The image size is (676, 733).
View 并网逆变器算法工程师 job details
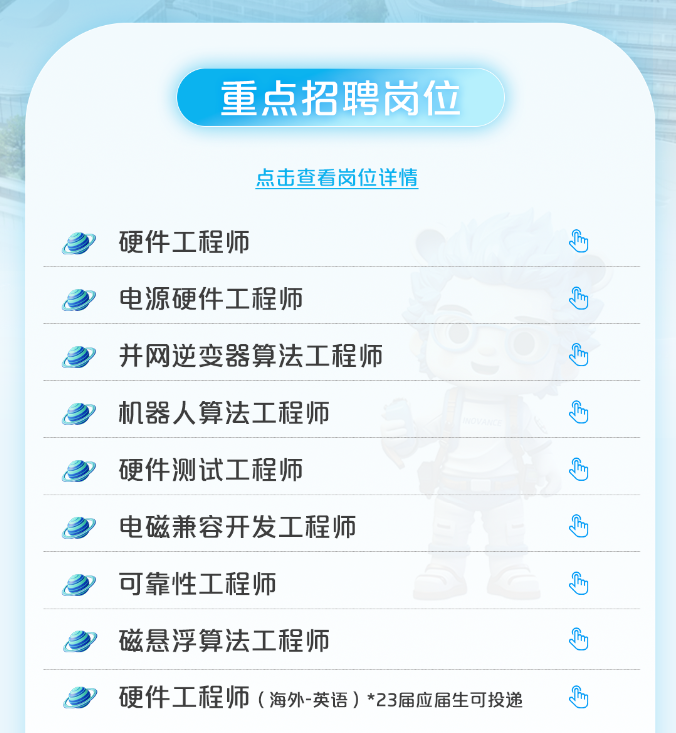click(x=250, y=356)
